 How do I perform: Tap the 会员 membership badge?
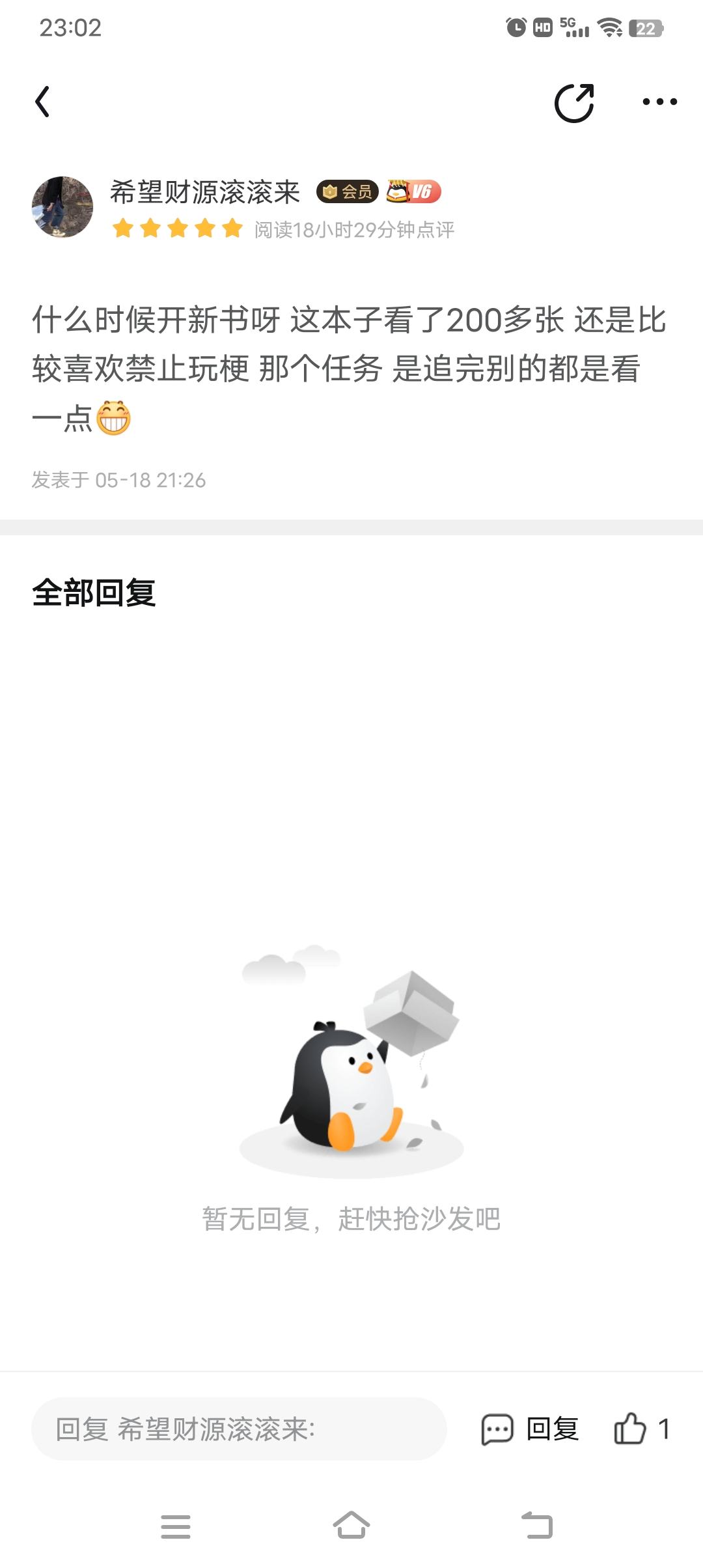click(348, 191)
